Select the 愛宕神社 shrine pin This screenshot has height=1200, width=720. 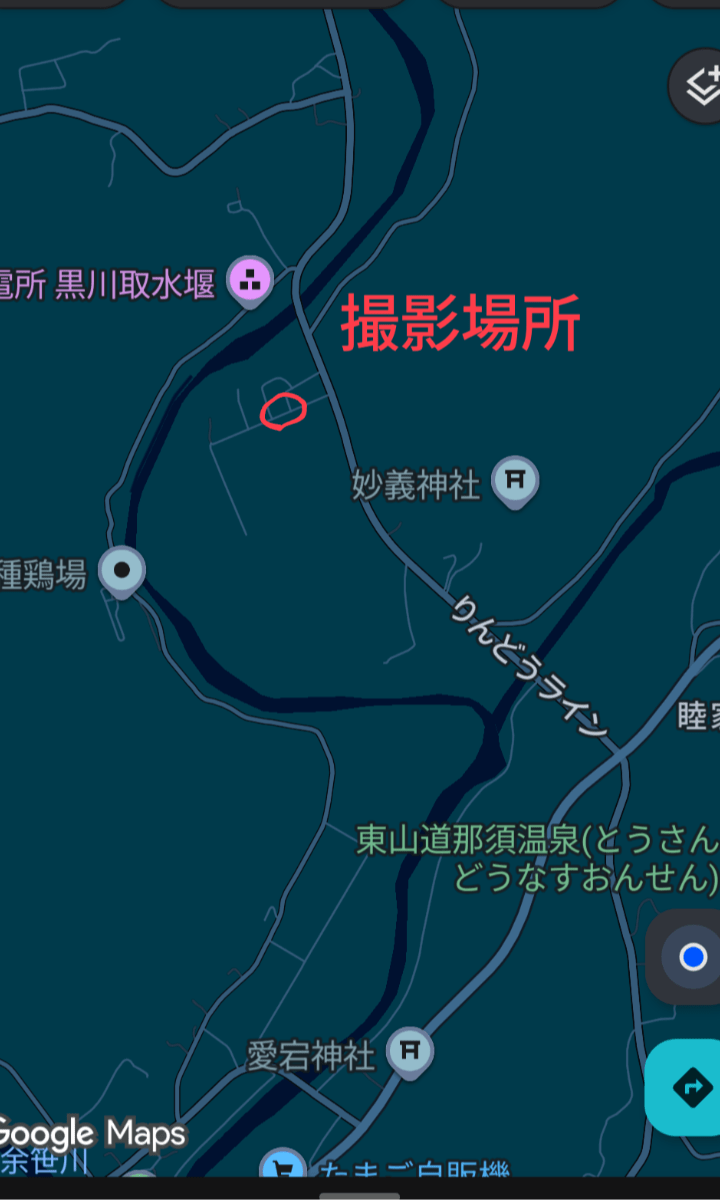pos(409,1050)
